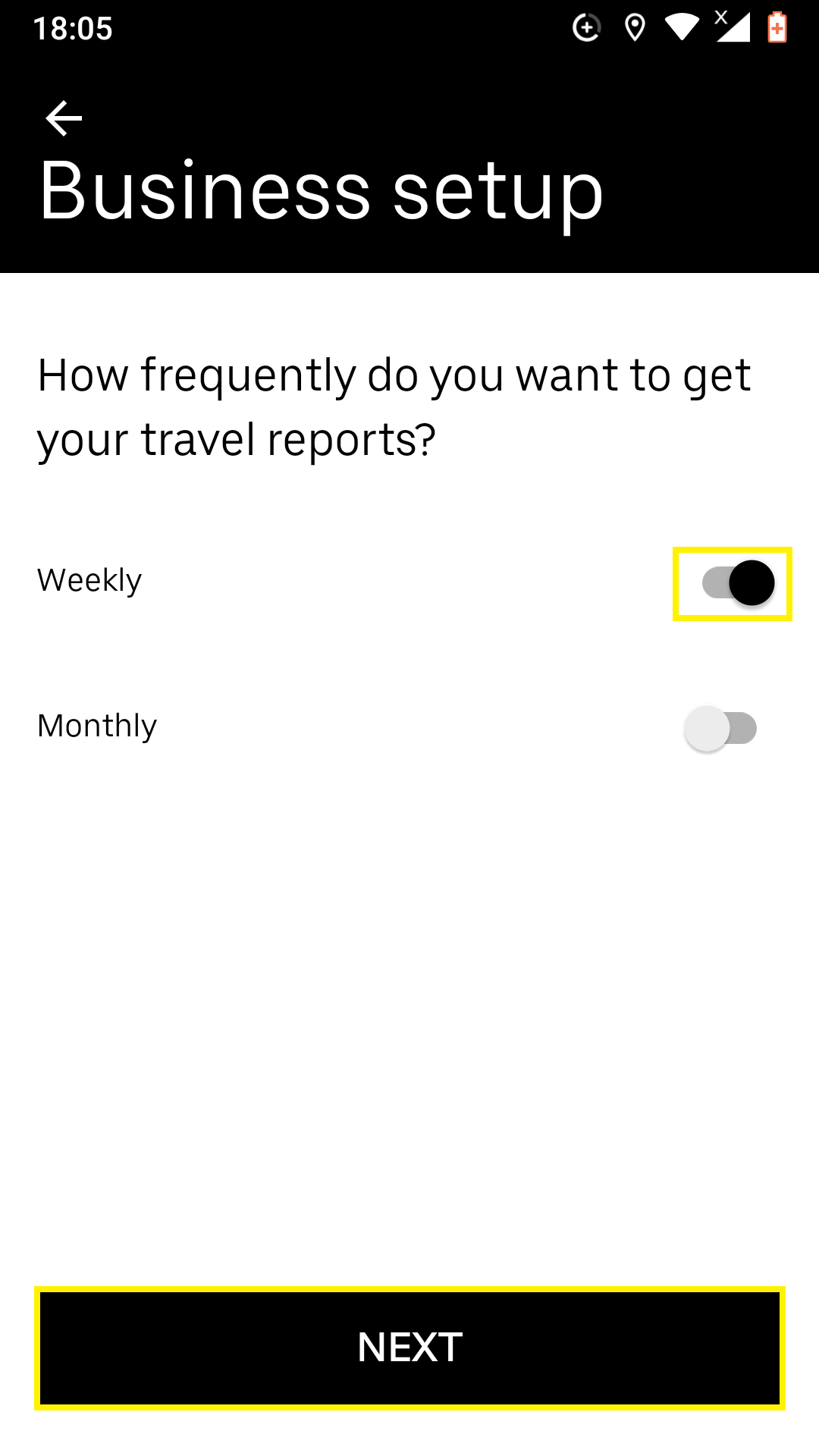The width and height of the screenshot is (819, 1456).
Task: Tap the location pin status icon
Action: coord(634,27)
